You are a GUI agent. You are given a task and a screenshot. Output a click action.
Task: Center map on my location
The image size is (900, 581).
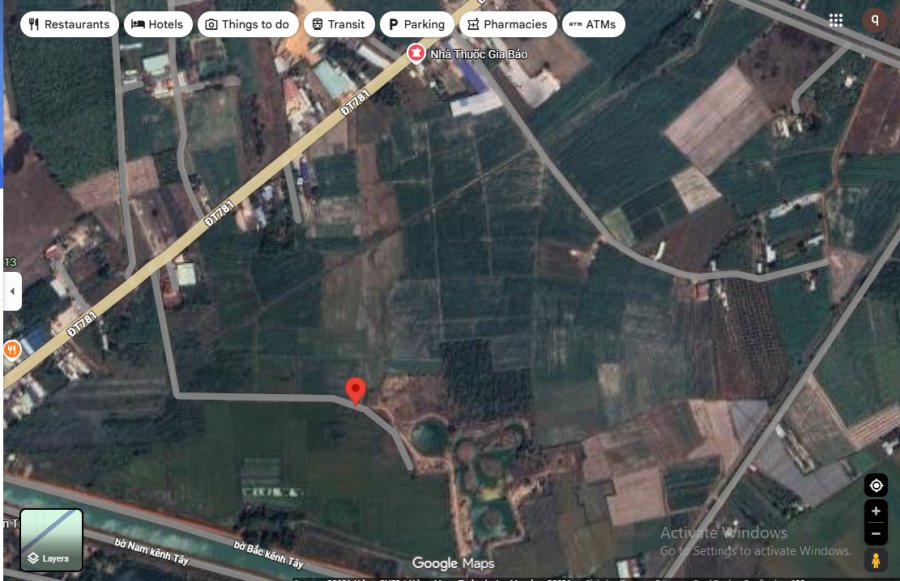[876, 486]
